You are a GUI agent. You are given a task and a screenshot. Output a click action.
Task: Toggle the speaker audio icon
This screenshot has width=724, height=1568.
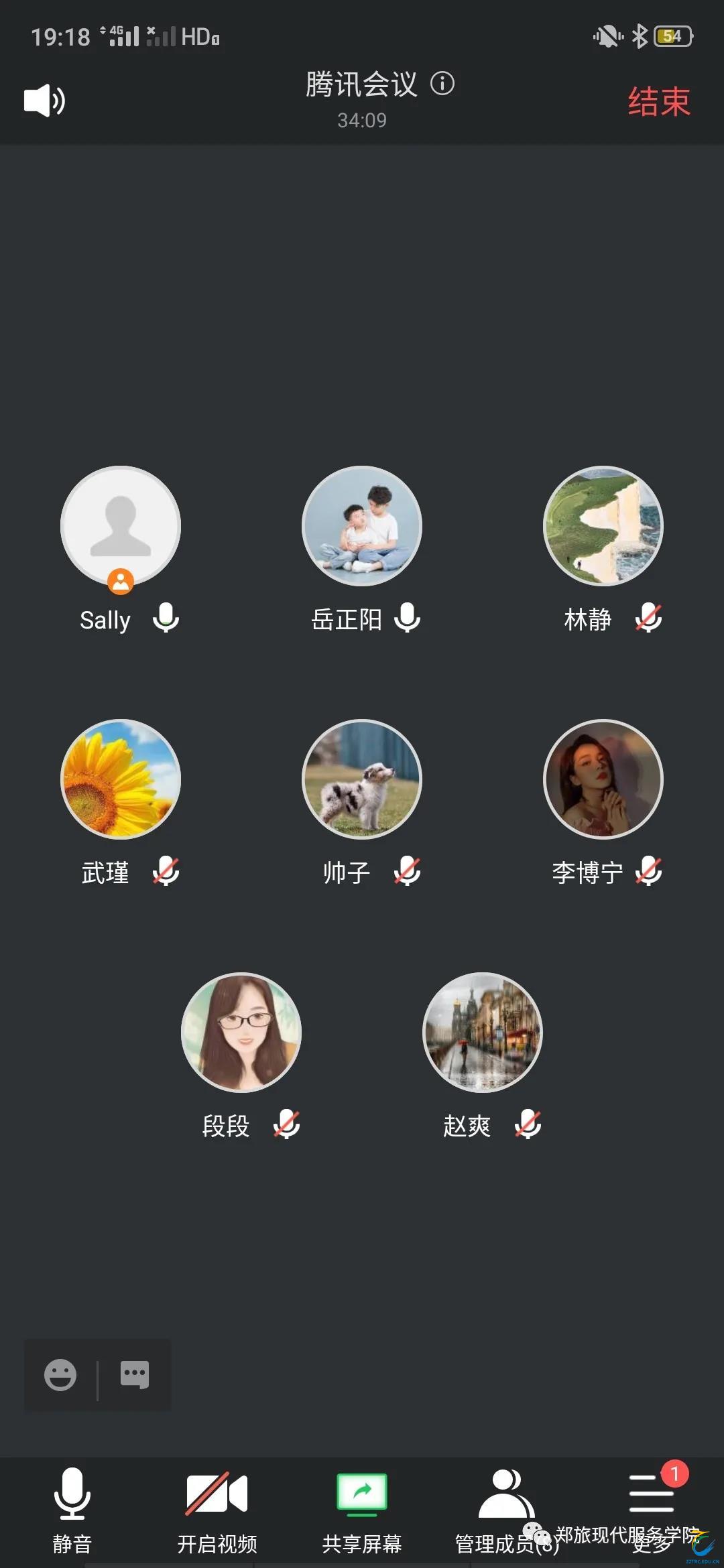tap(44, 101)
